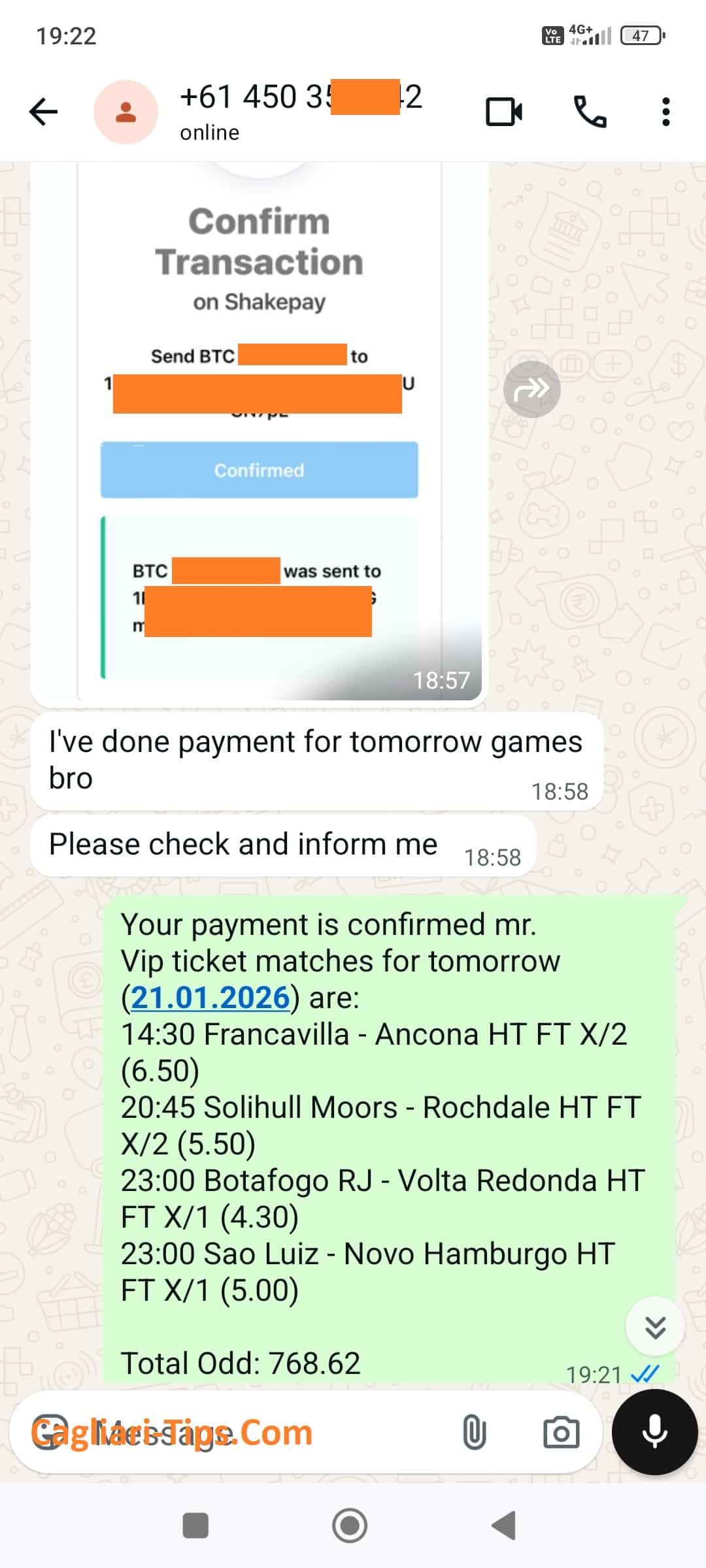Go to the system home screen

(350, 1526)
